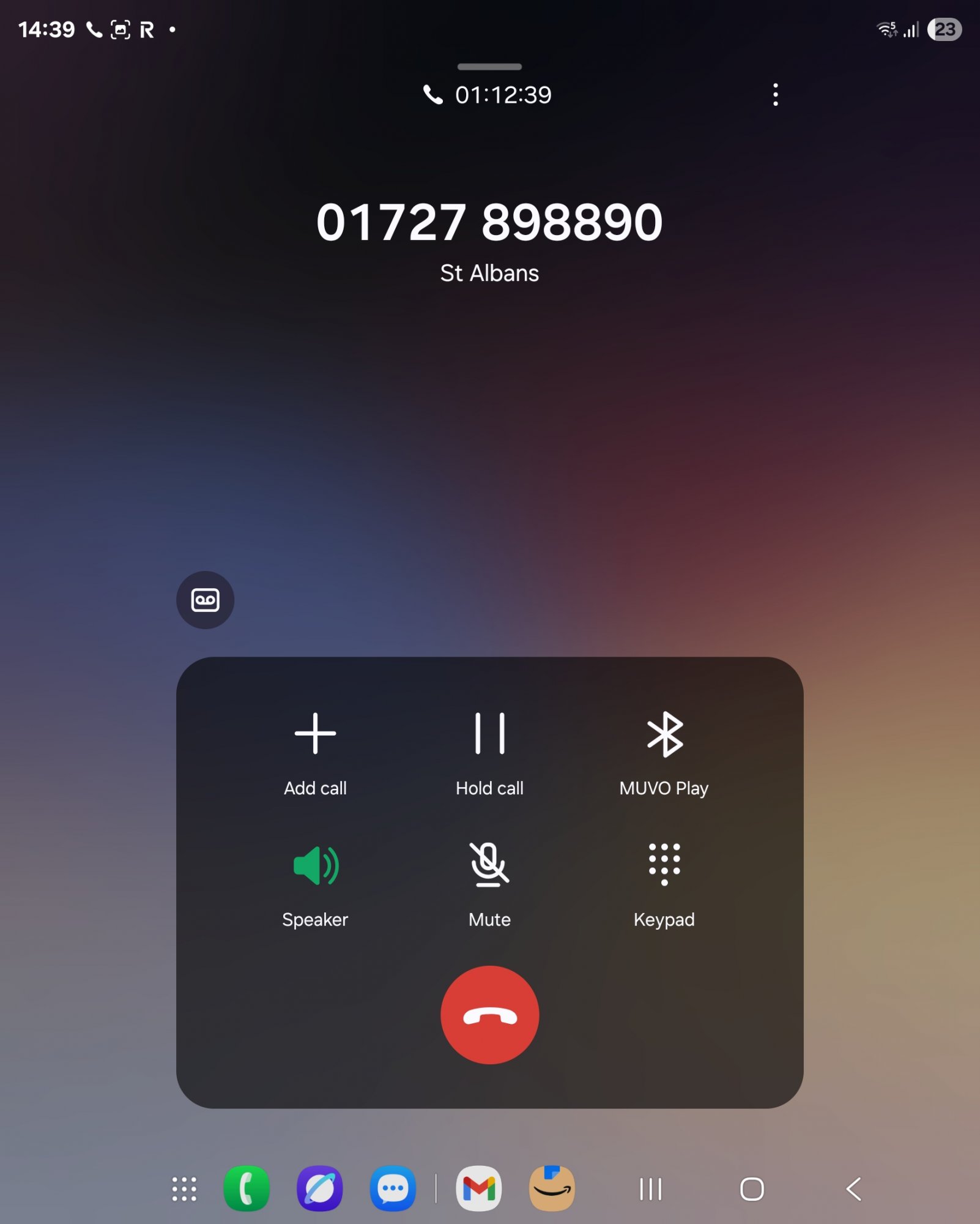Go to the home screen
The image size is (980, 1224).
pos(752,1189)
